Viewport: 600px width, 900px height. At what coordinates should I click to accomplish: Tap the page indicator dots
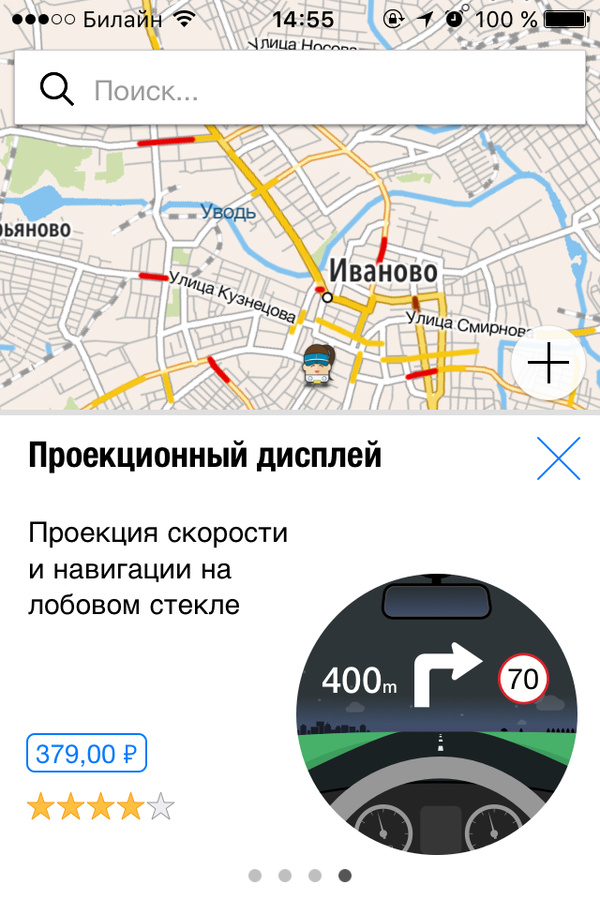(x=299, y=875)
